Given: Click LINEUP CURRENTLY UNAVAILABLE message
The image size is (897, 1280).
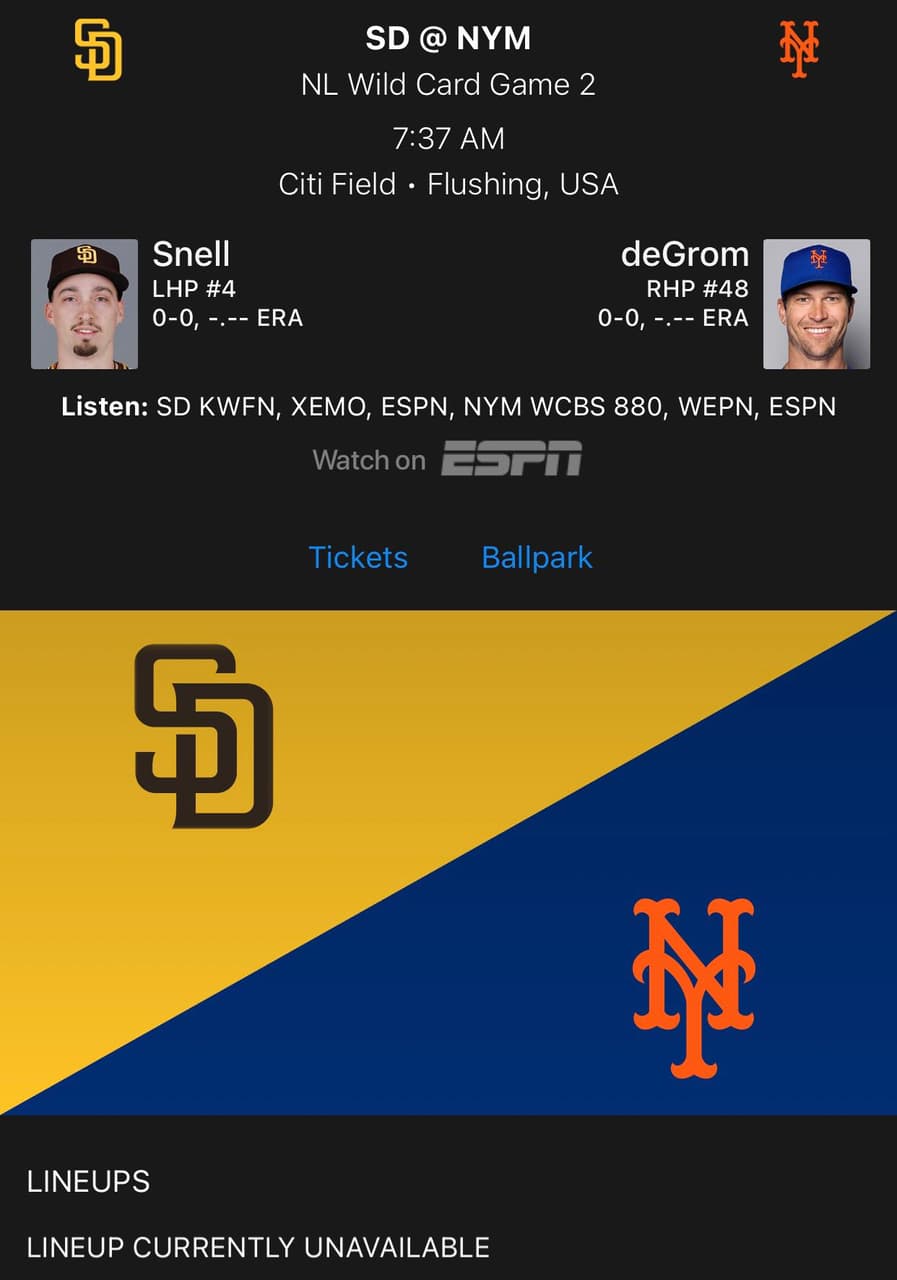Looking at the screenshot, I should (x=256, y=1247).
